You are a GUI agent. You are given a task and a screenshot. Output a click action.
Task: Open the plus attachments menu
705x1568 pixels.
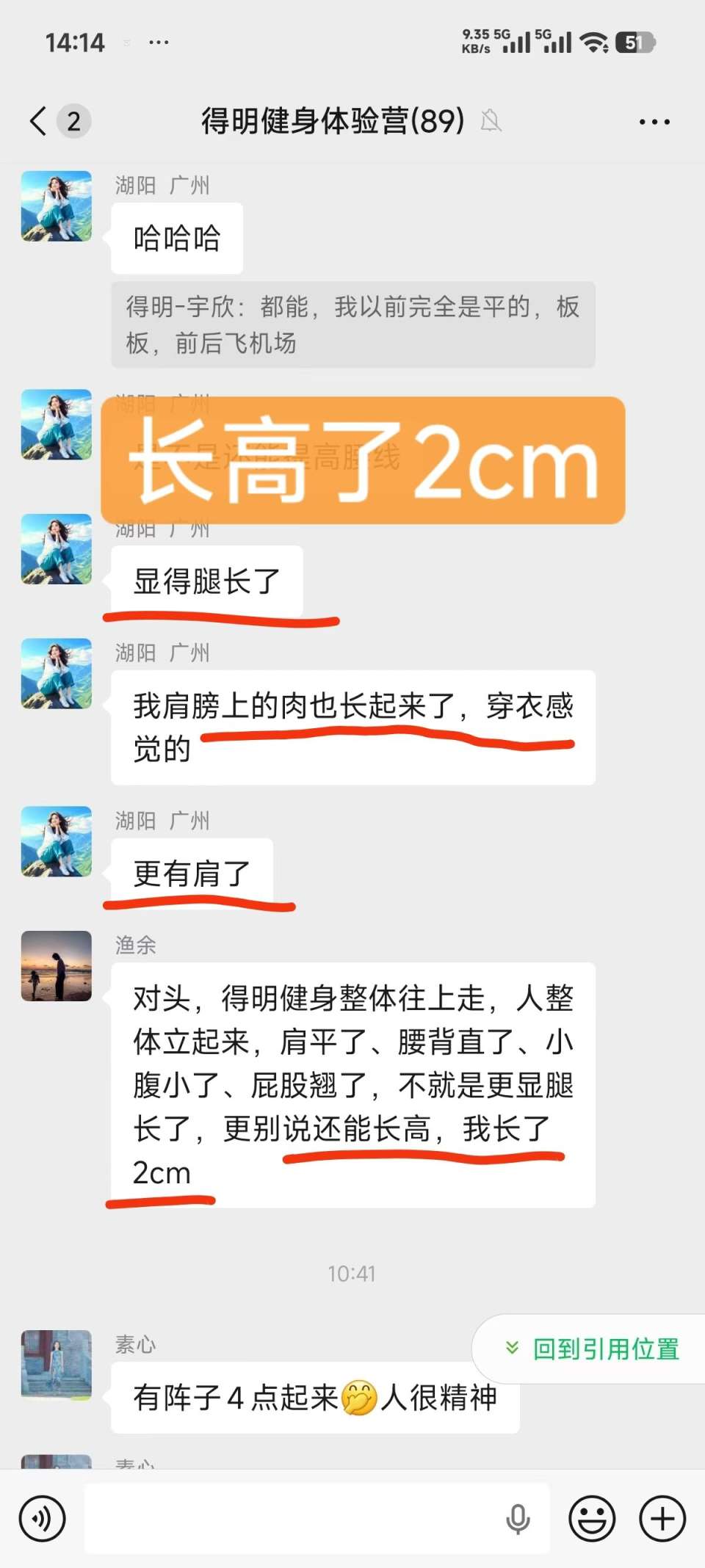tap(662, 1518)
